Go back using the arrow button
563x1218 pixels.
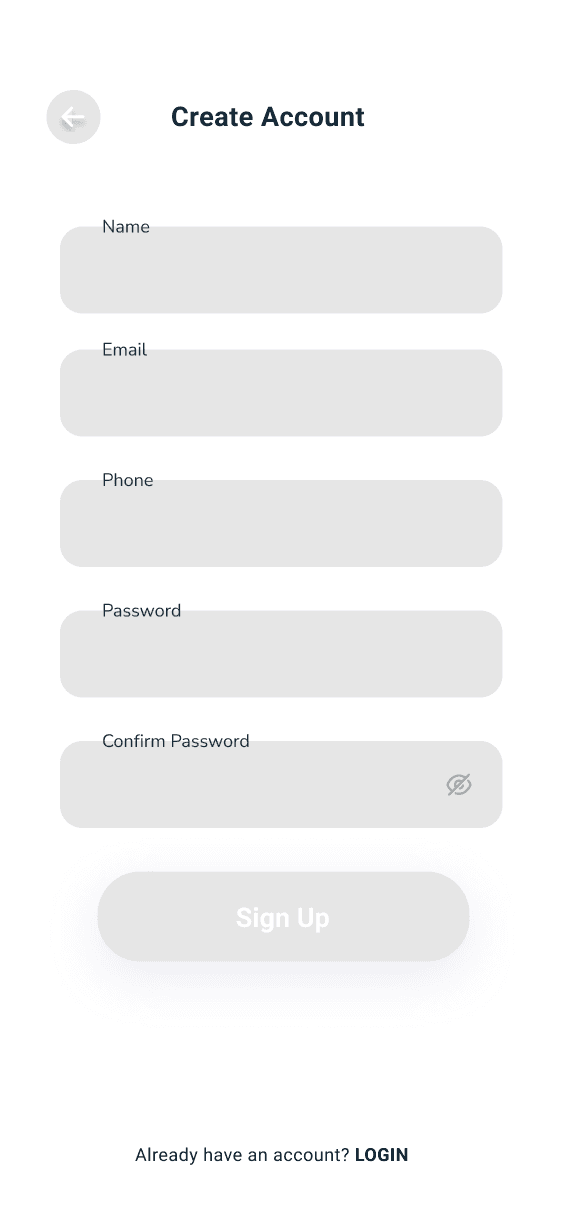pos(73,117)
